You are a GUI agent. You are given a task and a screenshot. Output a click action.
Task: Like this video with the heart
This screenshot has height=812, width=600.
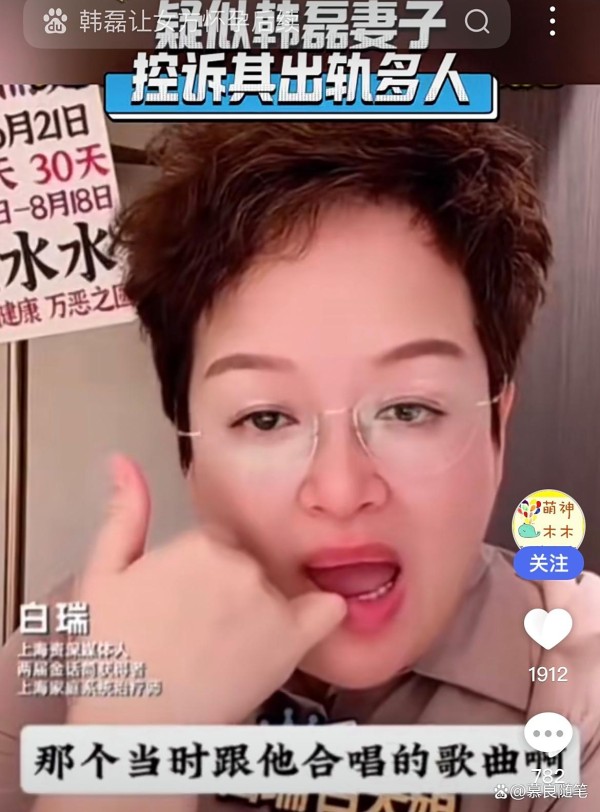point(548,629)
